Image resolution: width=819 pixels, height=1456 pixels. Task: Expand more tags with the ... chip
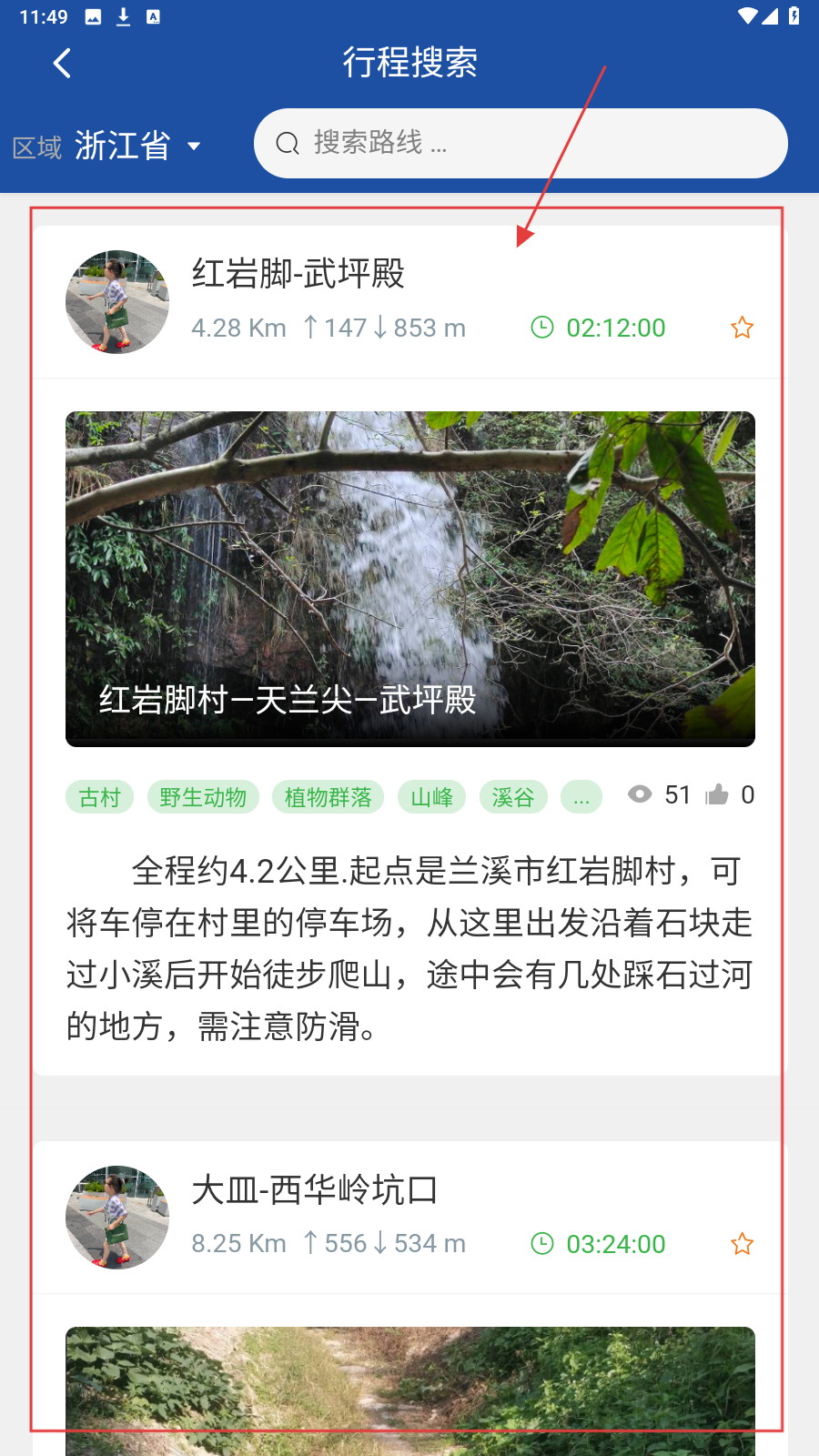(581, 797)
